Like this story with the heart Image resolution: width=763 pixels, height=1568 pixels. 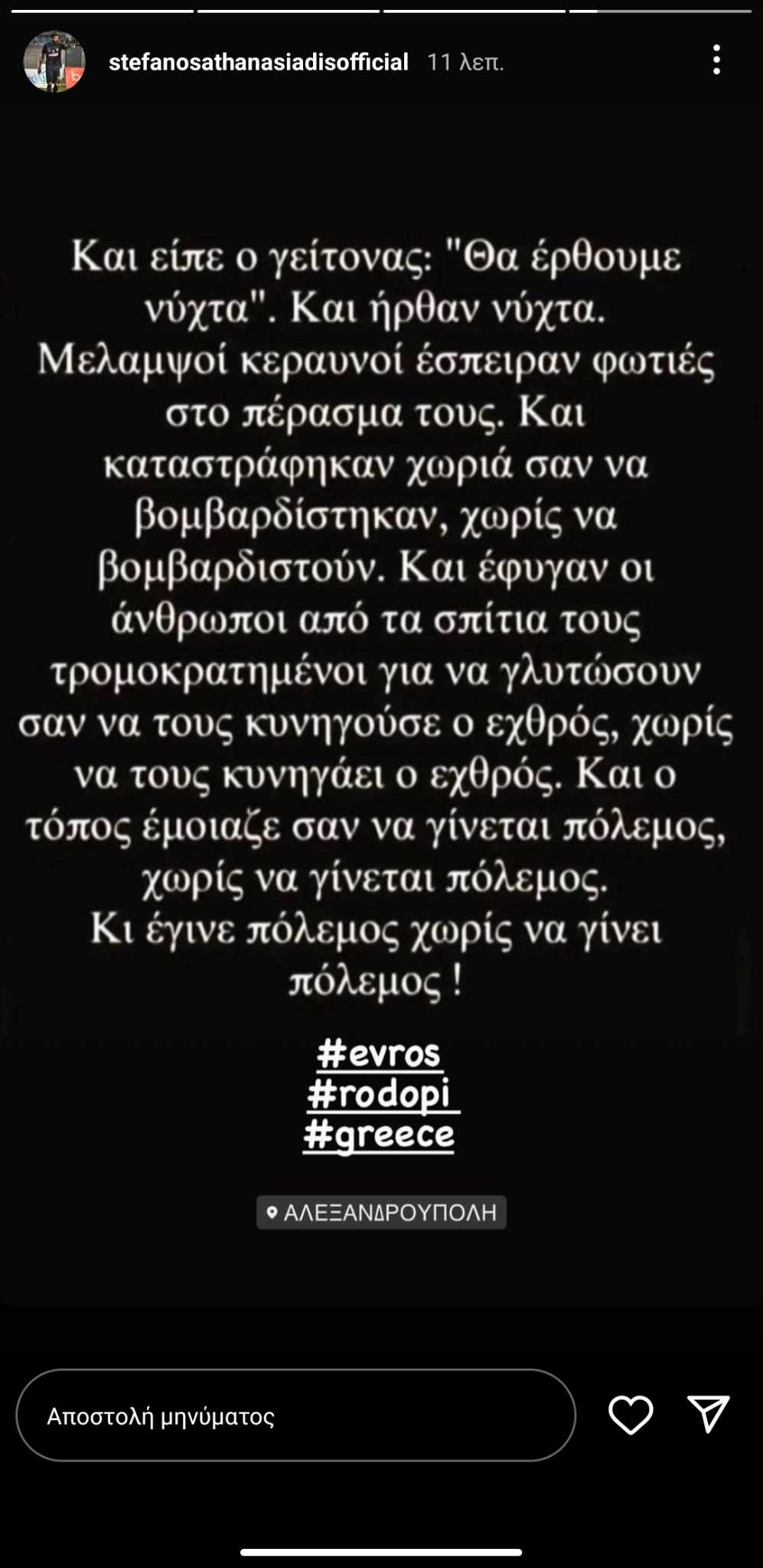click(631, 1415)
